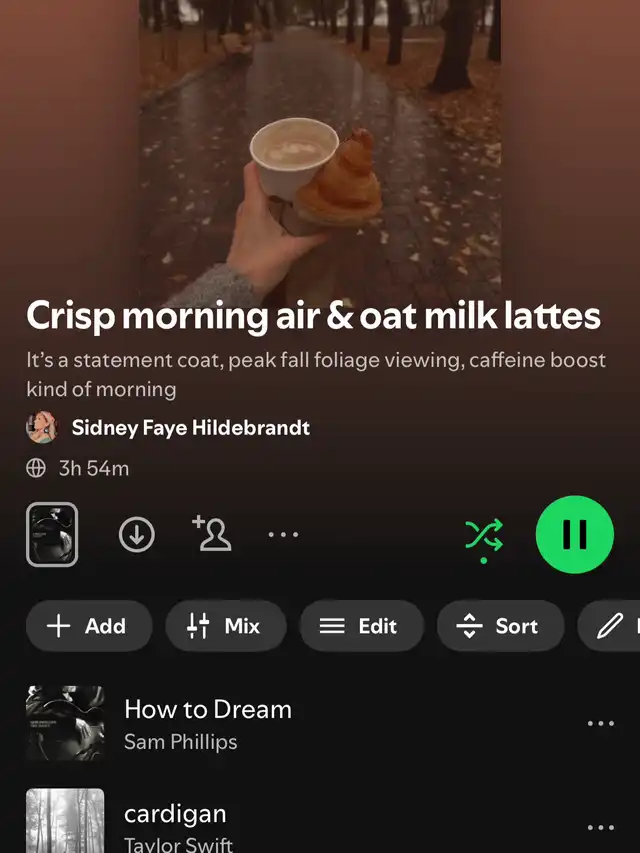Open Sort options
Image resolution: width=640 pixels, height=853 pixels.
[x=498, y=626]
